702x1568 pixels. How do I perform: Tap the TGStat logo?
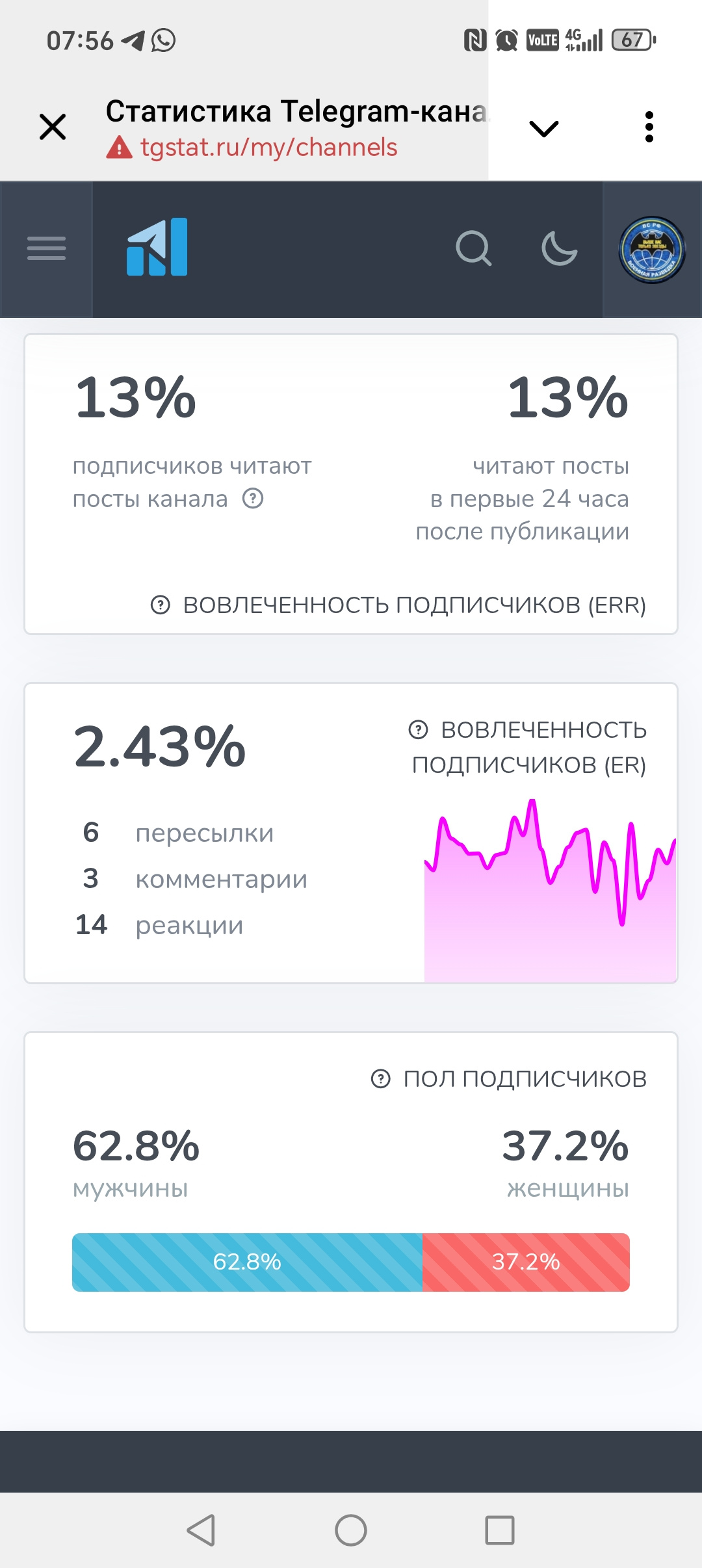pos(157,247)
